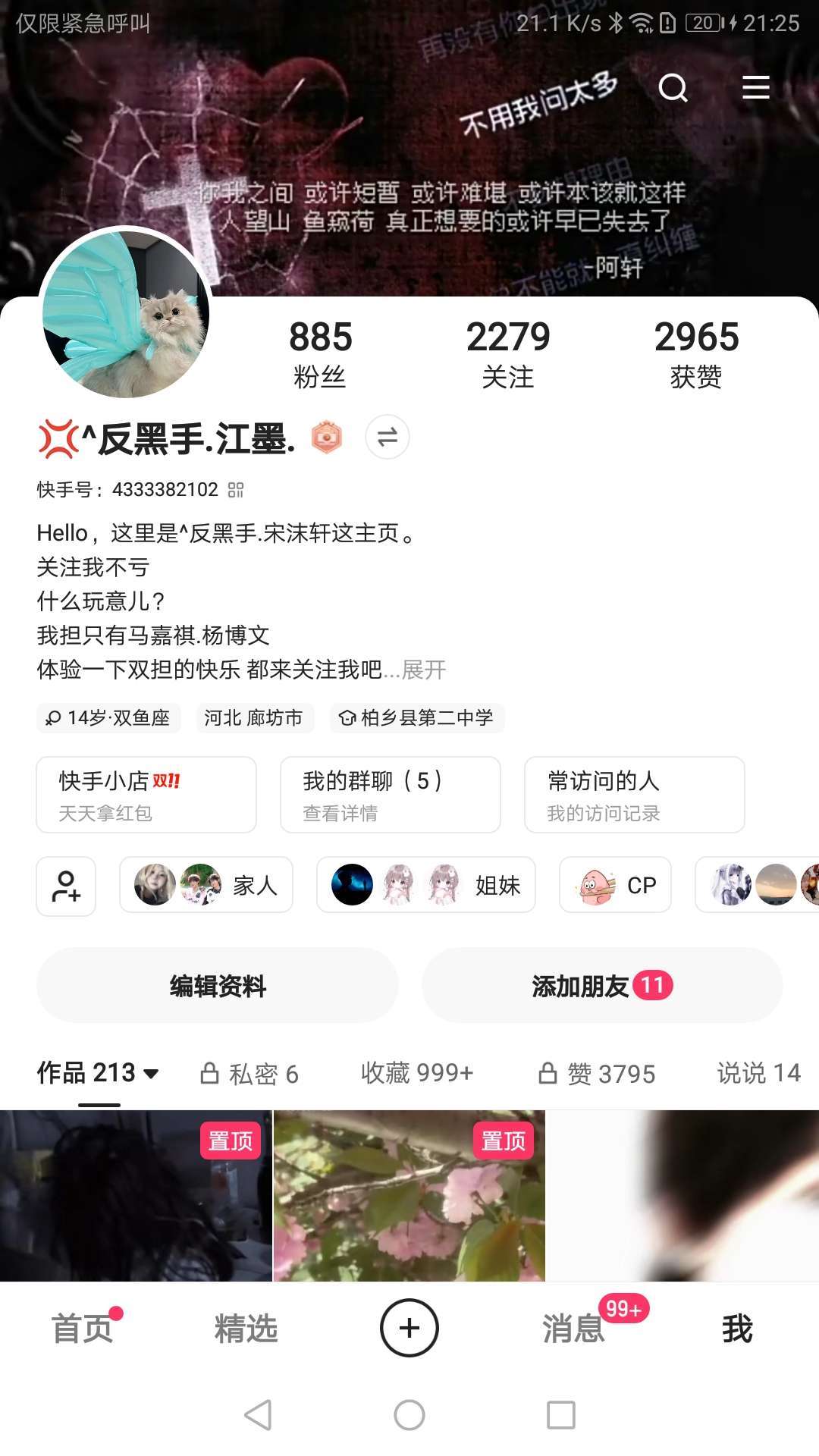Tap 添加朋友 button
Screen dimensions: 819x1456
click(602, 986)
